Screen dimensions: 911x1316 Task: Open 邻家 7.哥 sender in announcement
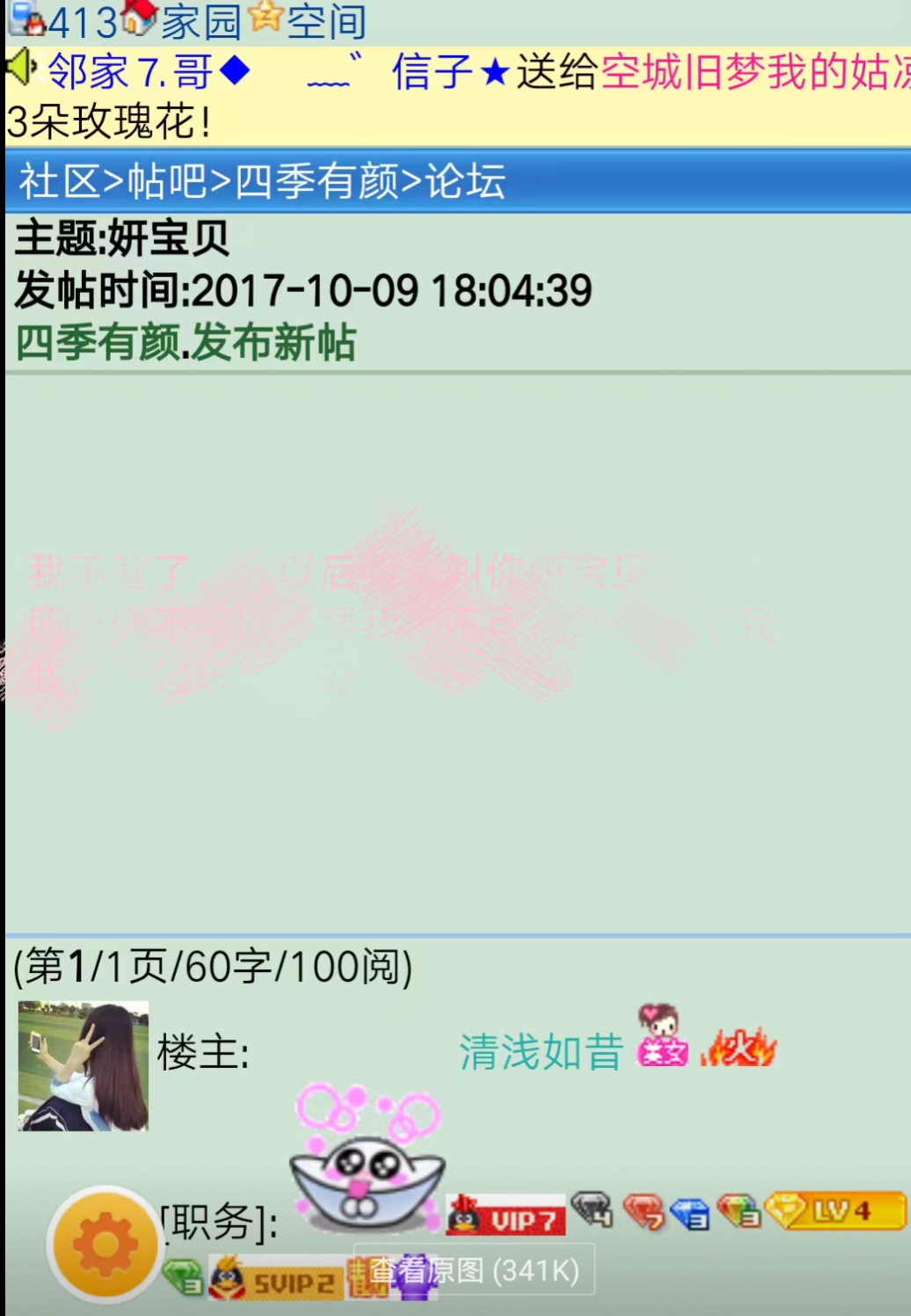(x=130, y=72)
